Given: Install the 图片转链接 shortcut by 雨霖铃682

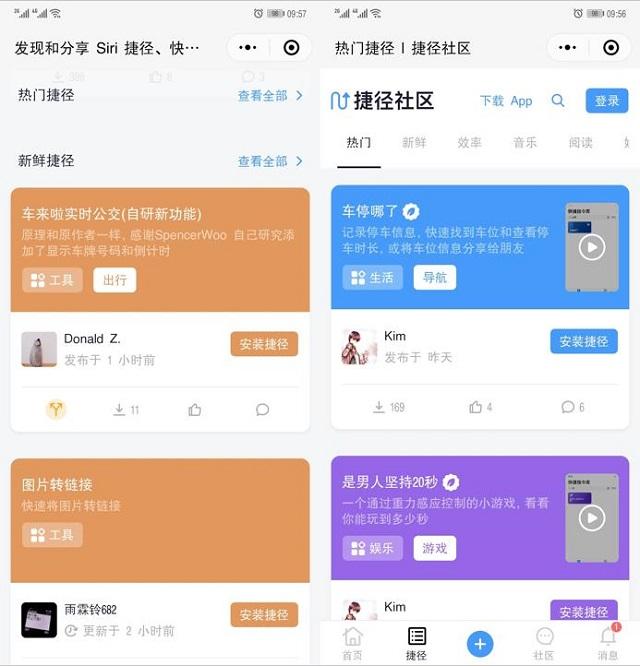Looking at the screenshot, I should tap(264, 614).
